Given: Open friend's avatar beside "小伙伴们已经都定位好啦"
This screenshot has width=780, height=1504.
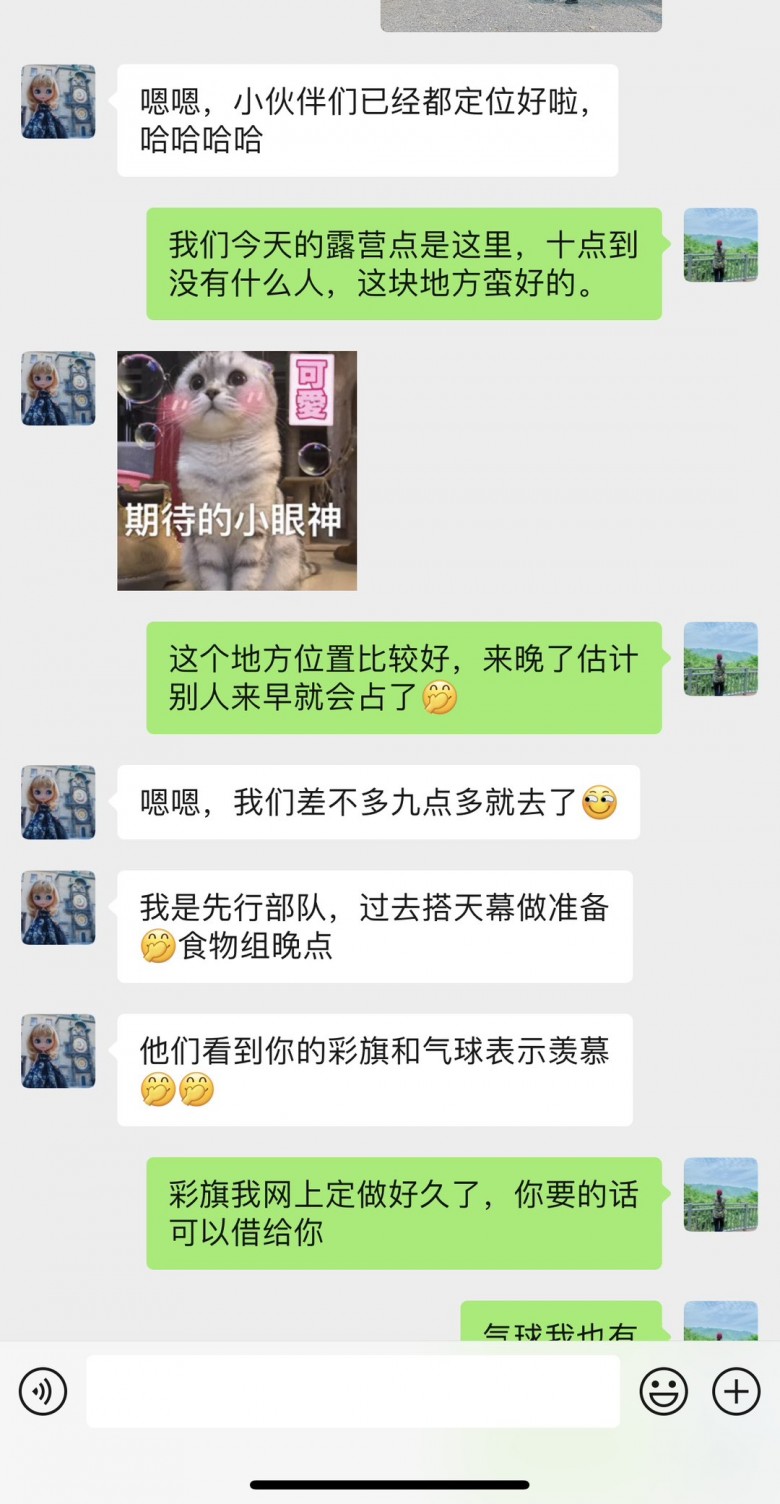Looking at the screenshot, I should 58,102.
